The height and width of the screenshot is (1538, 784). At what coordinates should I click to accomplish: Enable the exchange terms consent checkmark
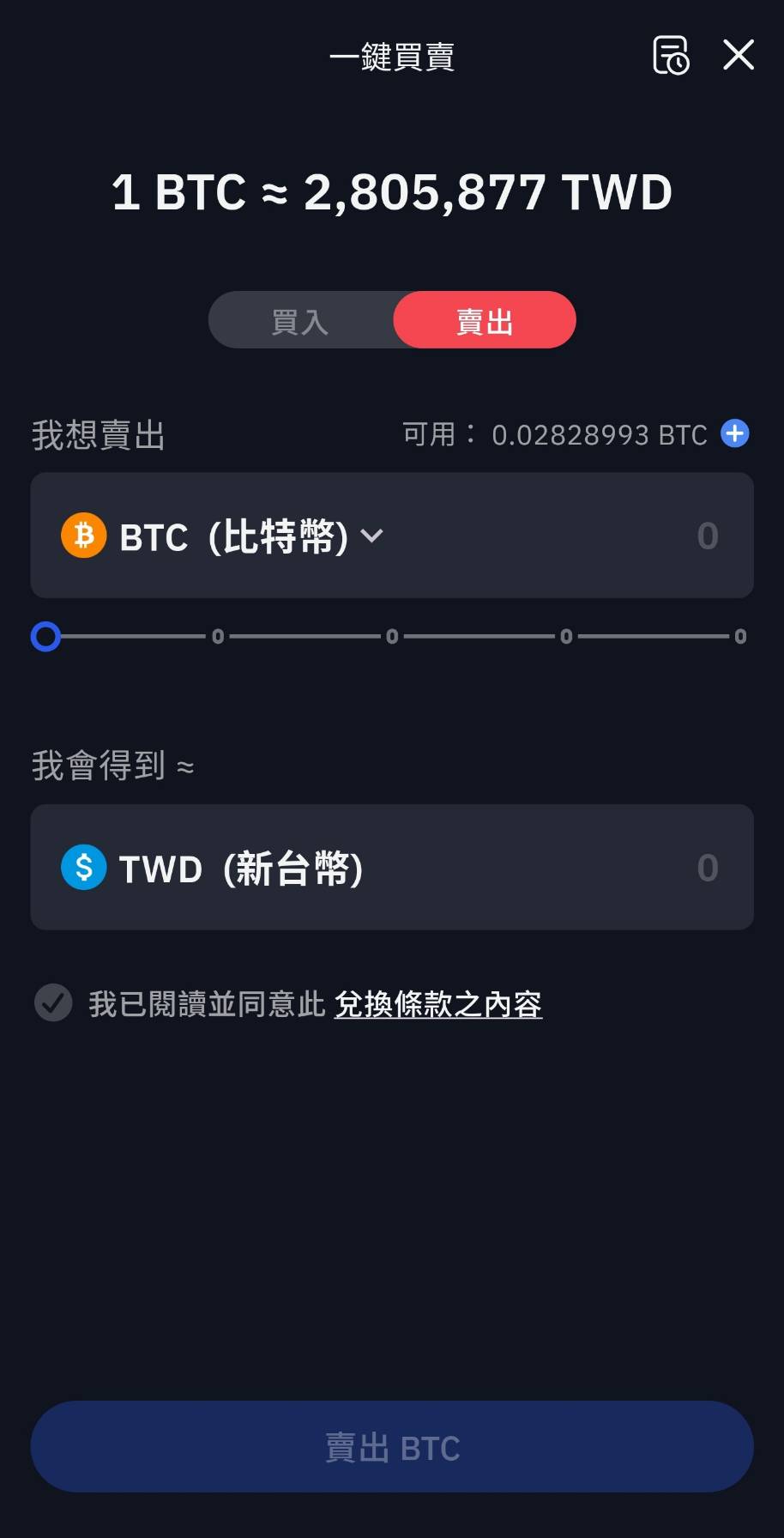[52, 1002]
